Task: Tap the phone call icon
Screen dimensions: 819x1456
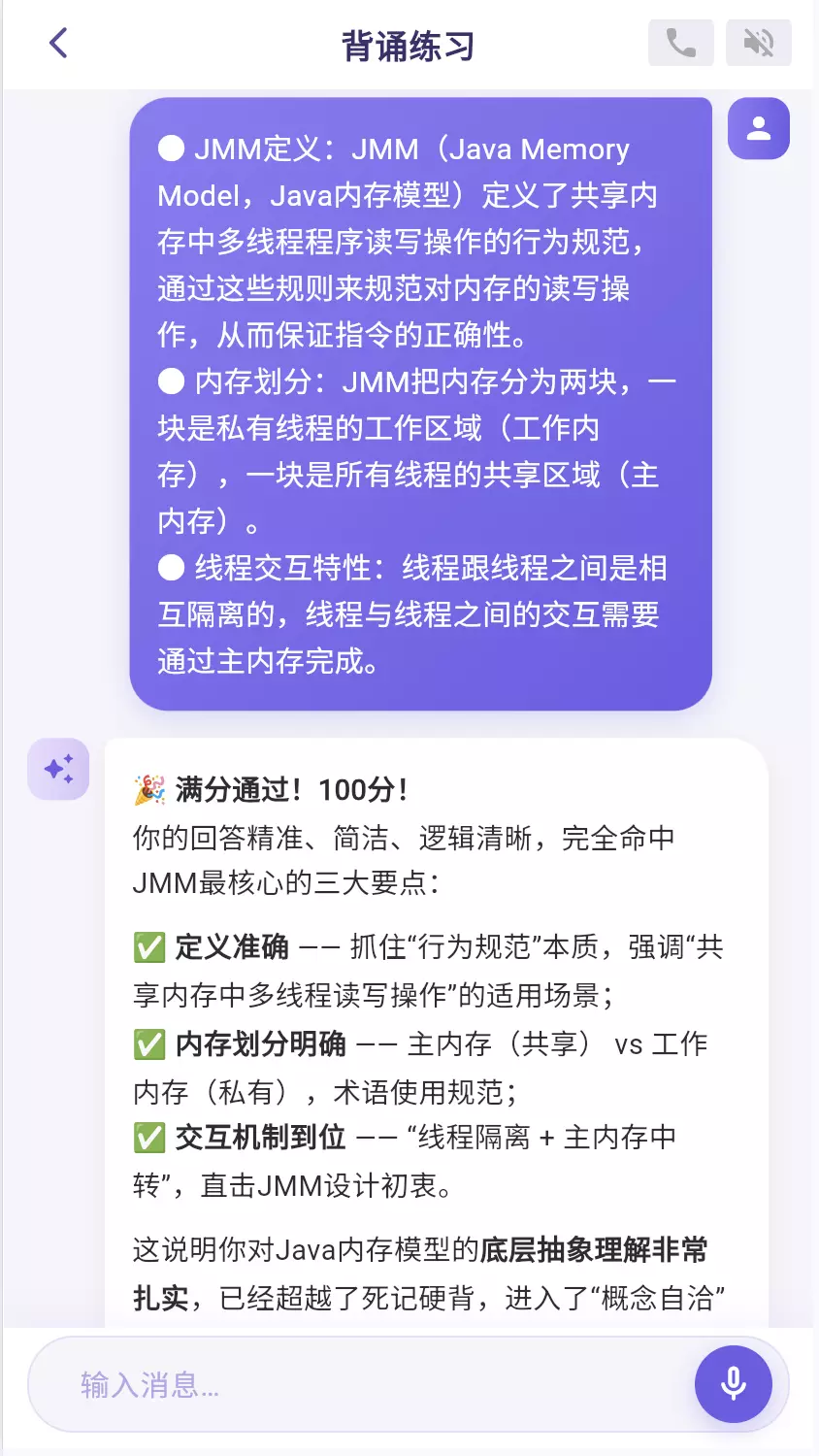Action: [x=680, y=43]
